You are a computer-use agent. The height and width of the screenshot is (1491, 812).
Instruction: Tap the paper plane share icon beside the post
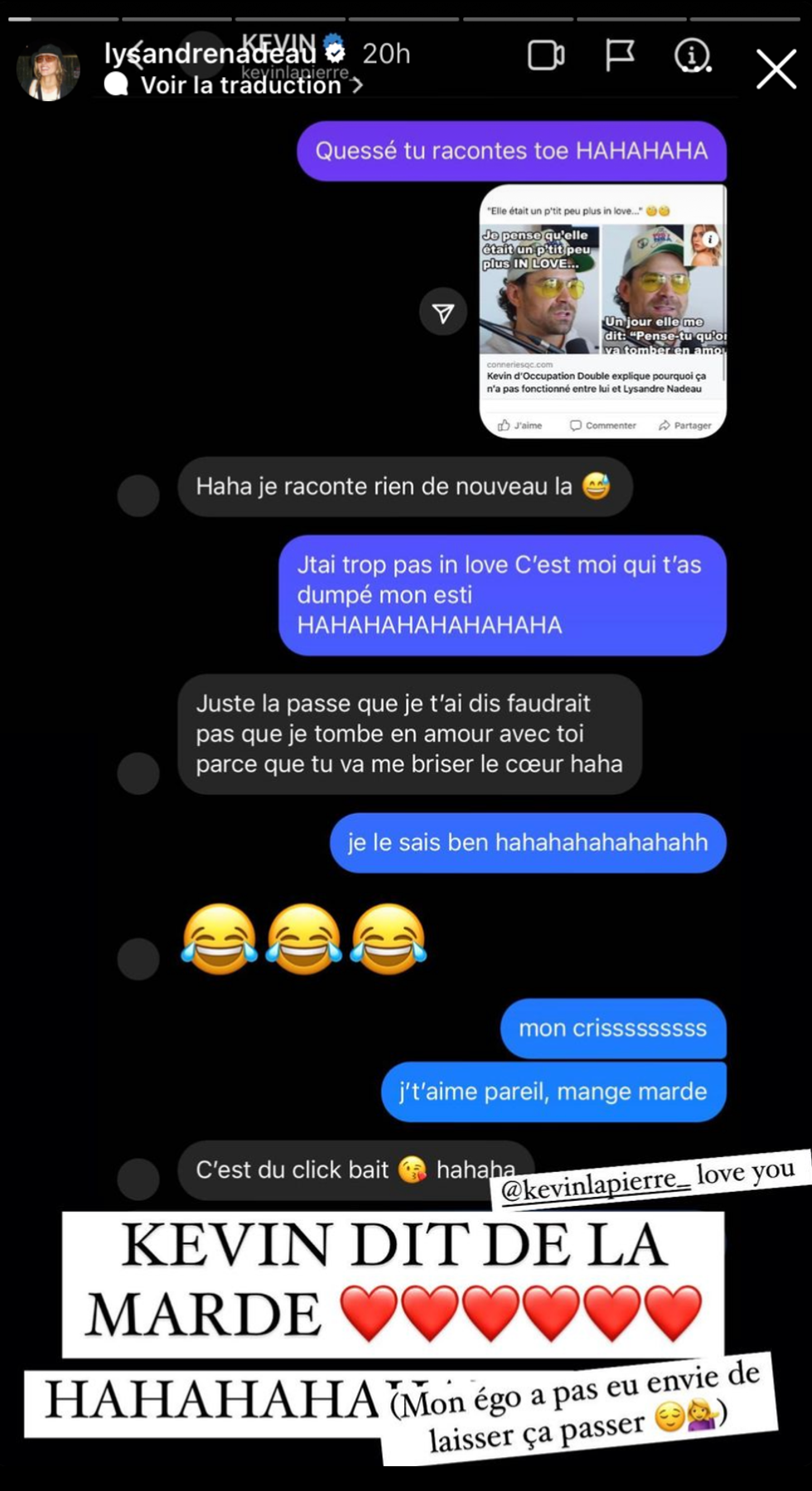coord(444,312)
